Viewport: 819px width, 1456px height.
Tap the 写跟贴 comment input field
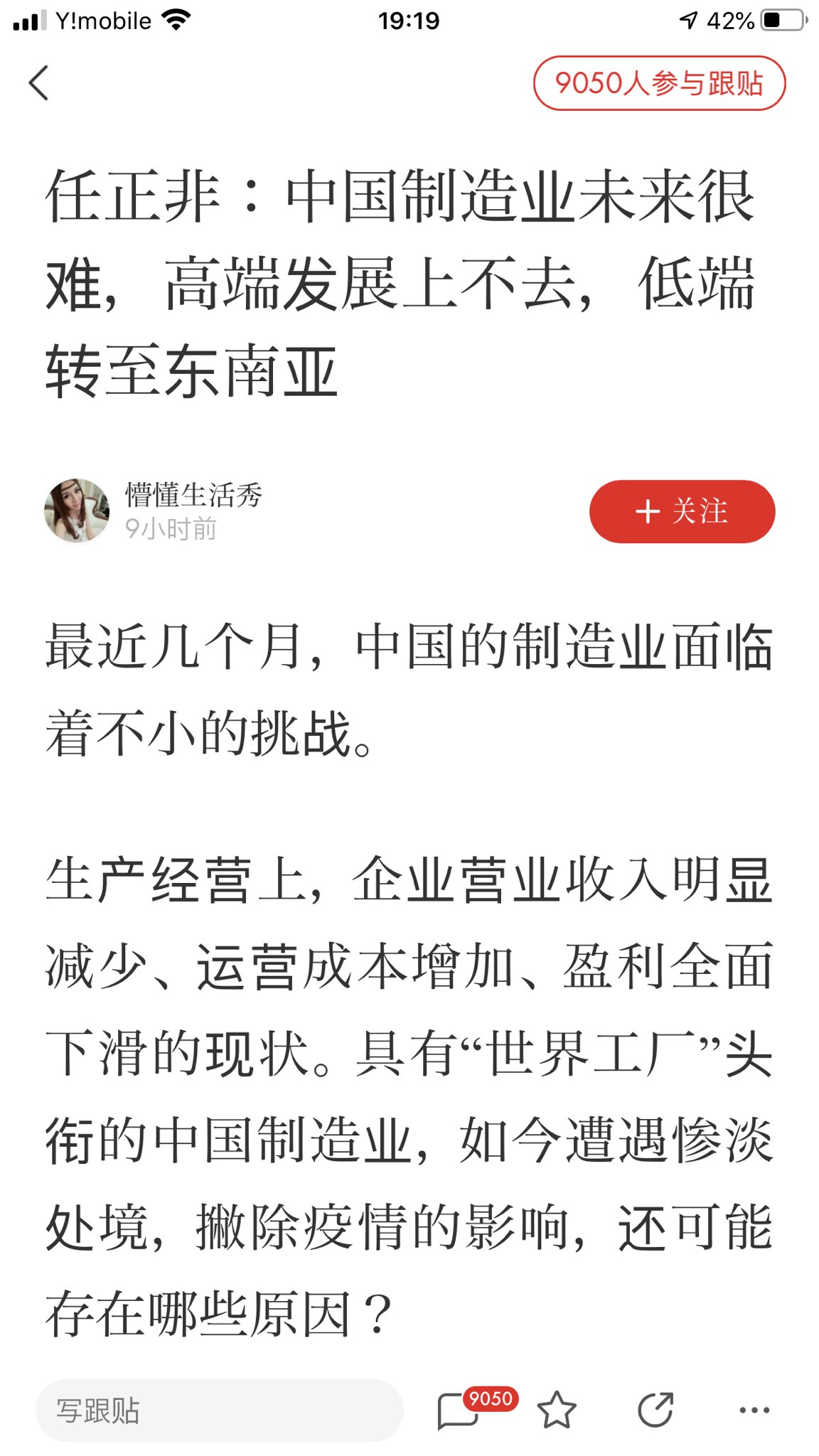219,1410
